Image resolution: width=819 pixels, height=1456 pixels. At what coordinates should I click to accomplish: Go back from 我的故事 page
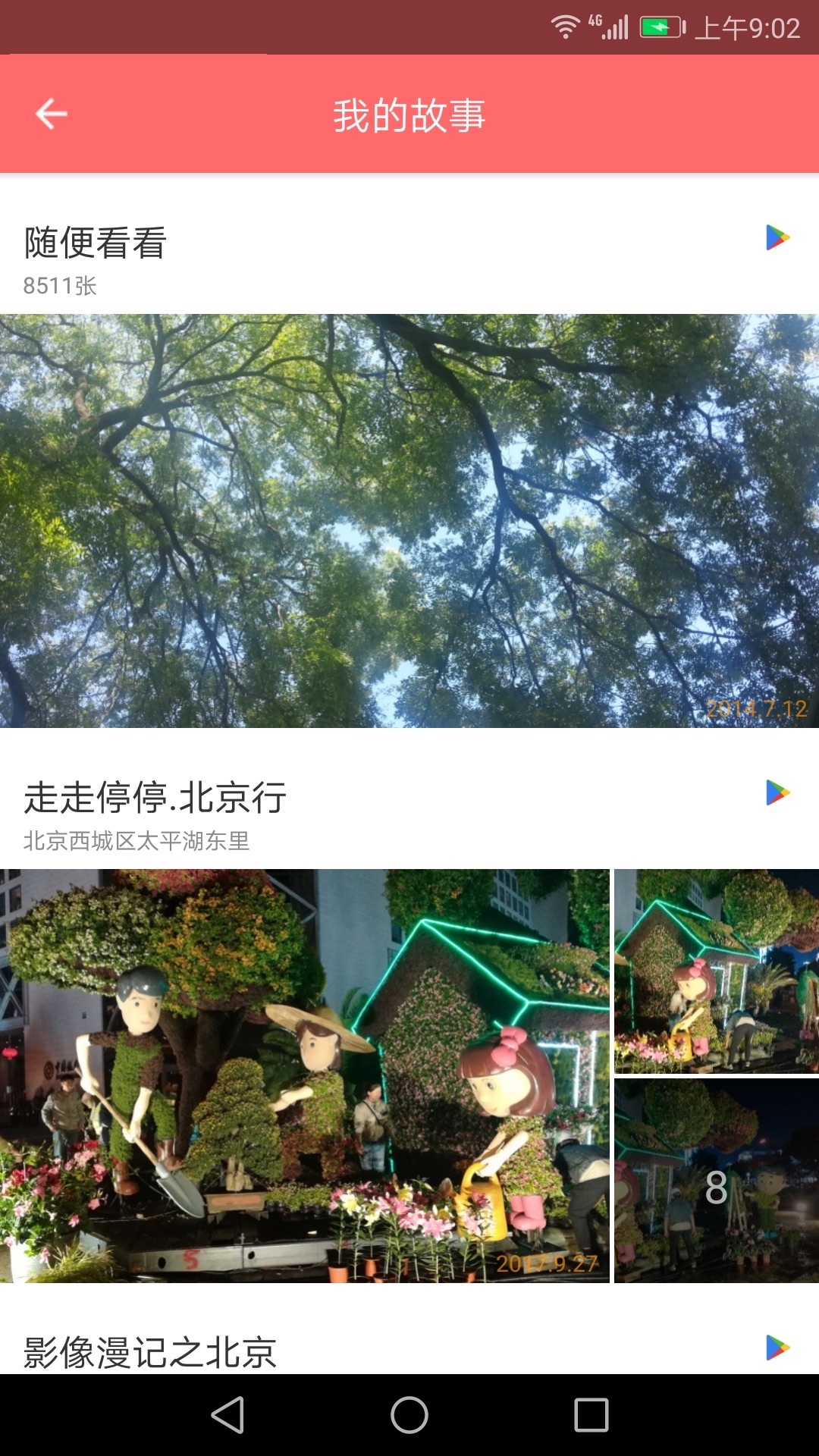pyautogui.click(x=52, y=115)
